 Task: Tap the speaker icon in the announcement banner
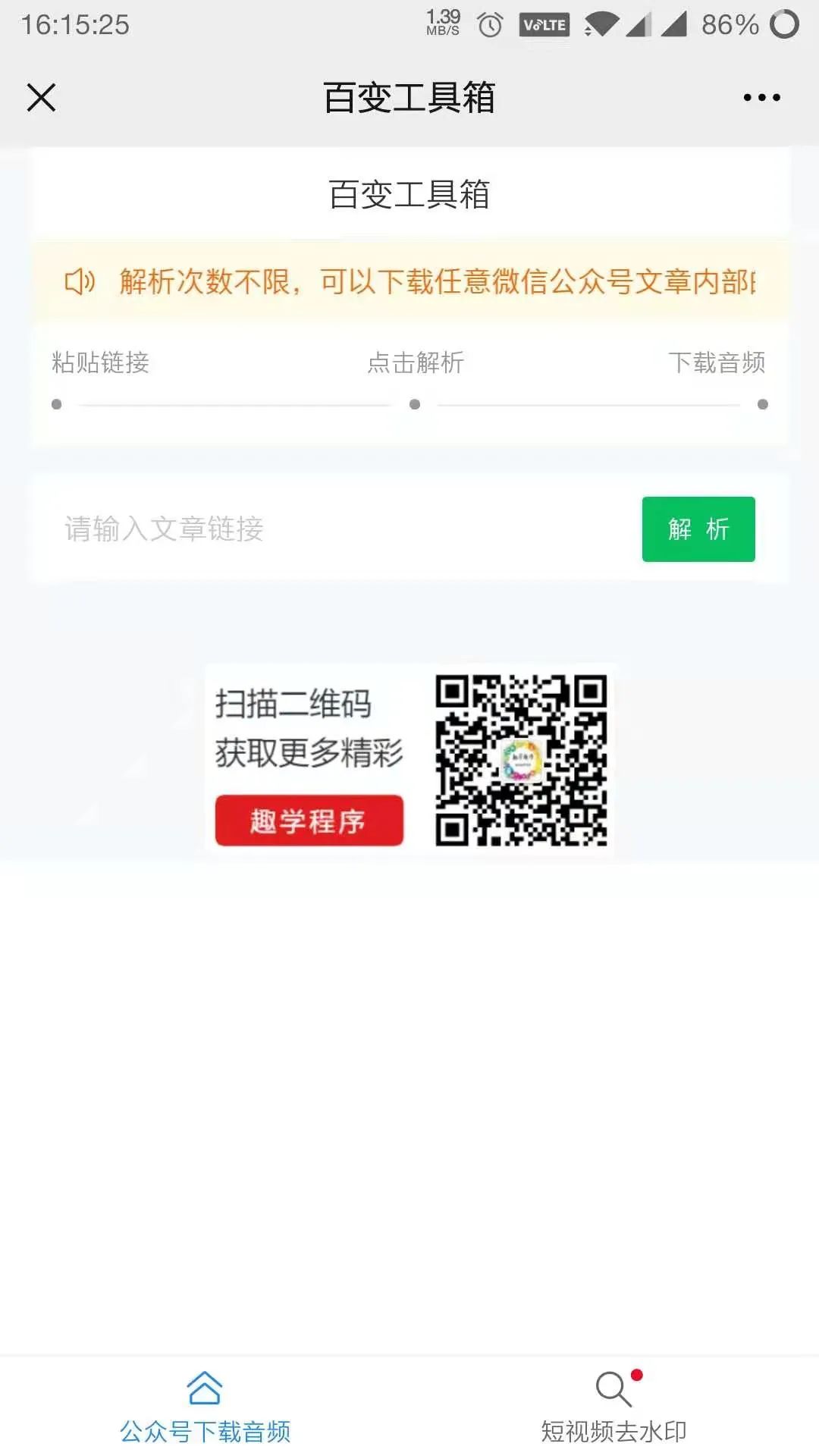pos(80,281)
